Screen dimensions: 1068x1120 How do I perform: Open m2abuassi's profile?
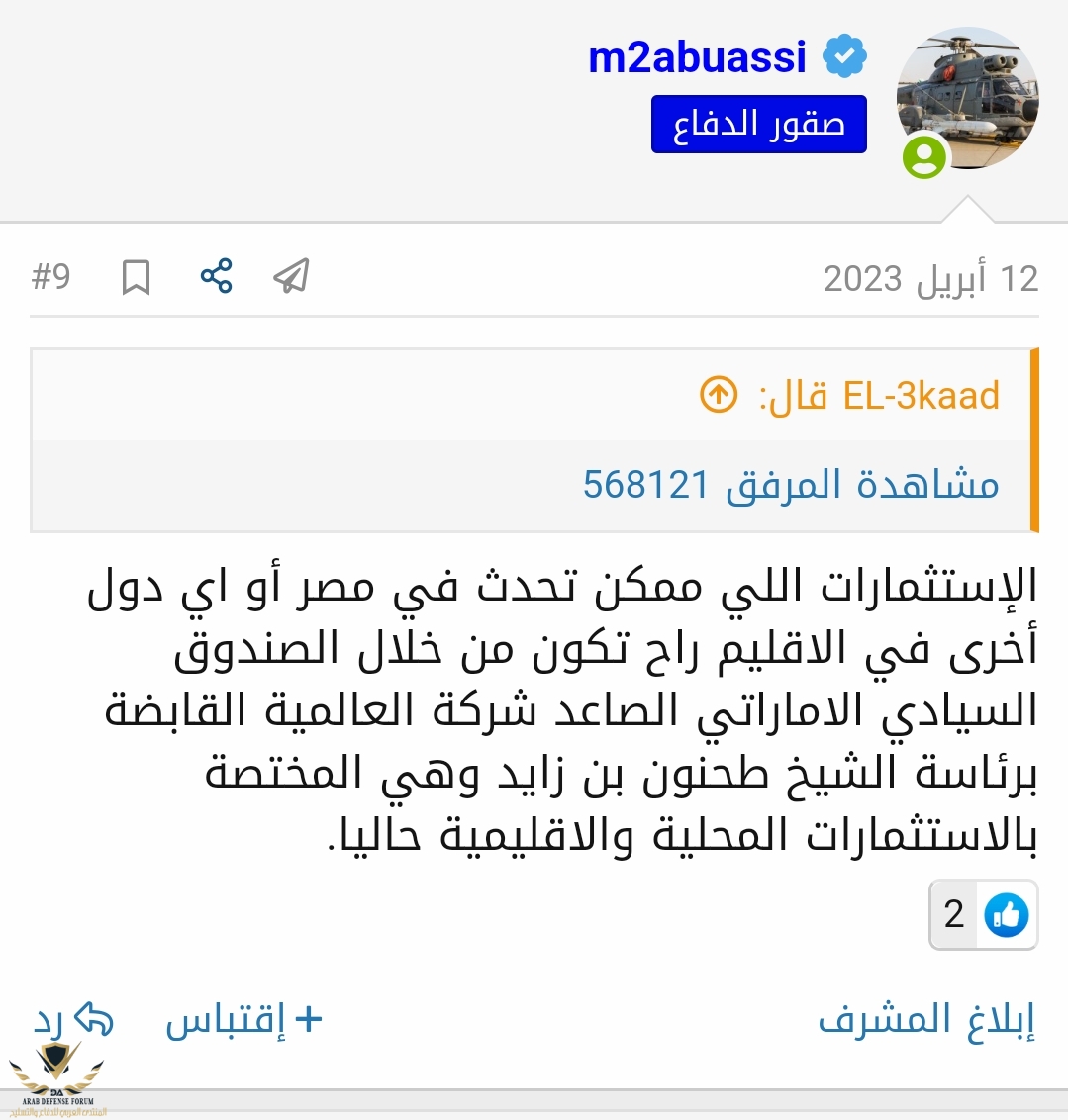tap(697, 57)
